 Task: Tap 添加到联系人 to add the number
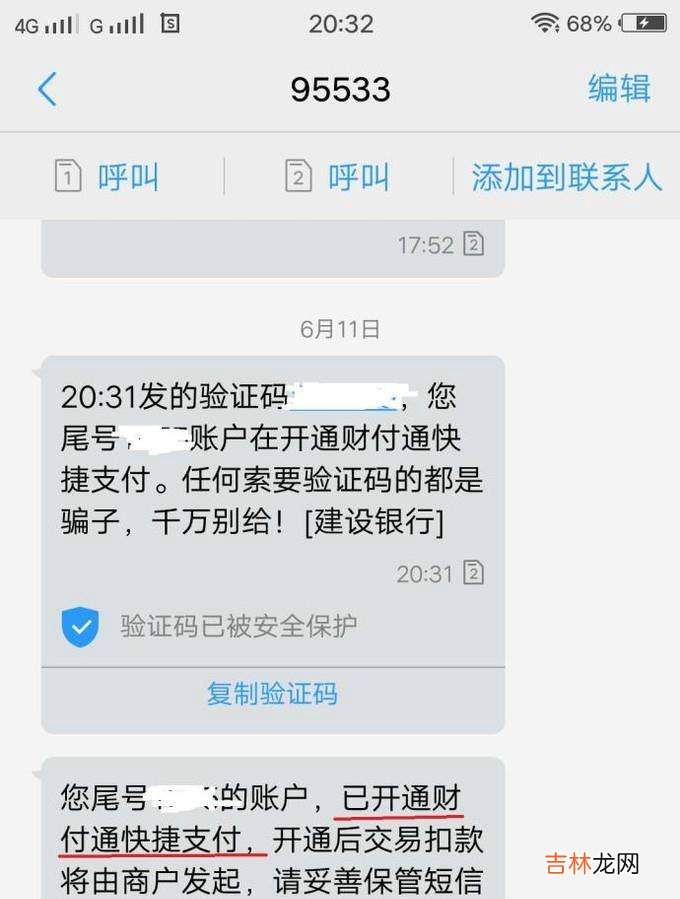pyautogui.click(x=566, y=178)
